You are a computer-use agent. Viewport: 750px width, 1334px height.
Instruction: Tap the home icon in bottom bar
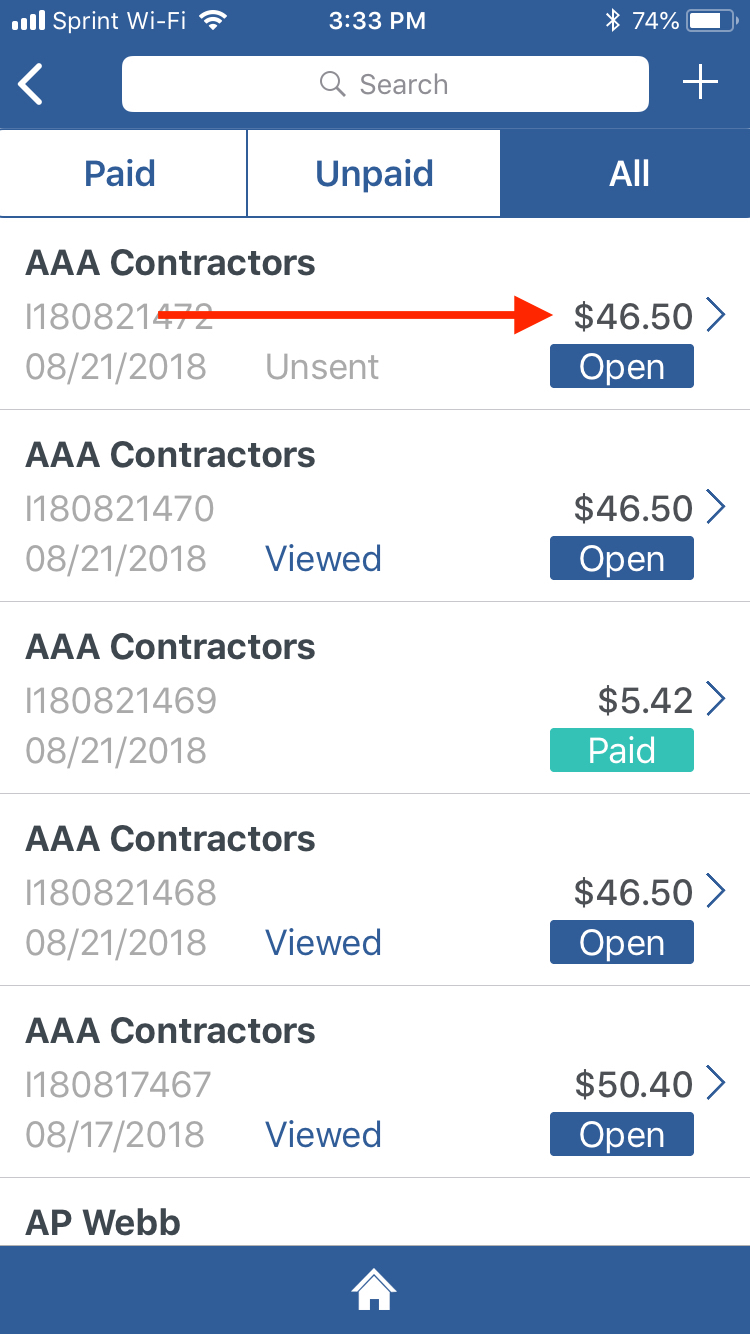click(x=374, y=1290)
